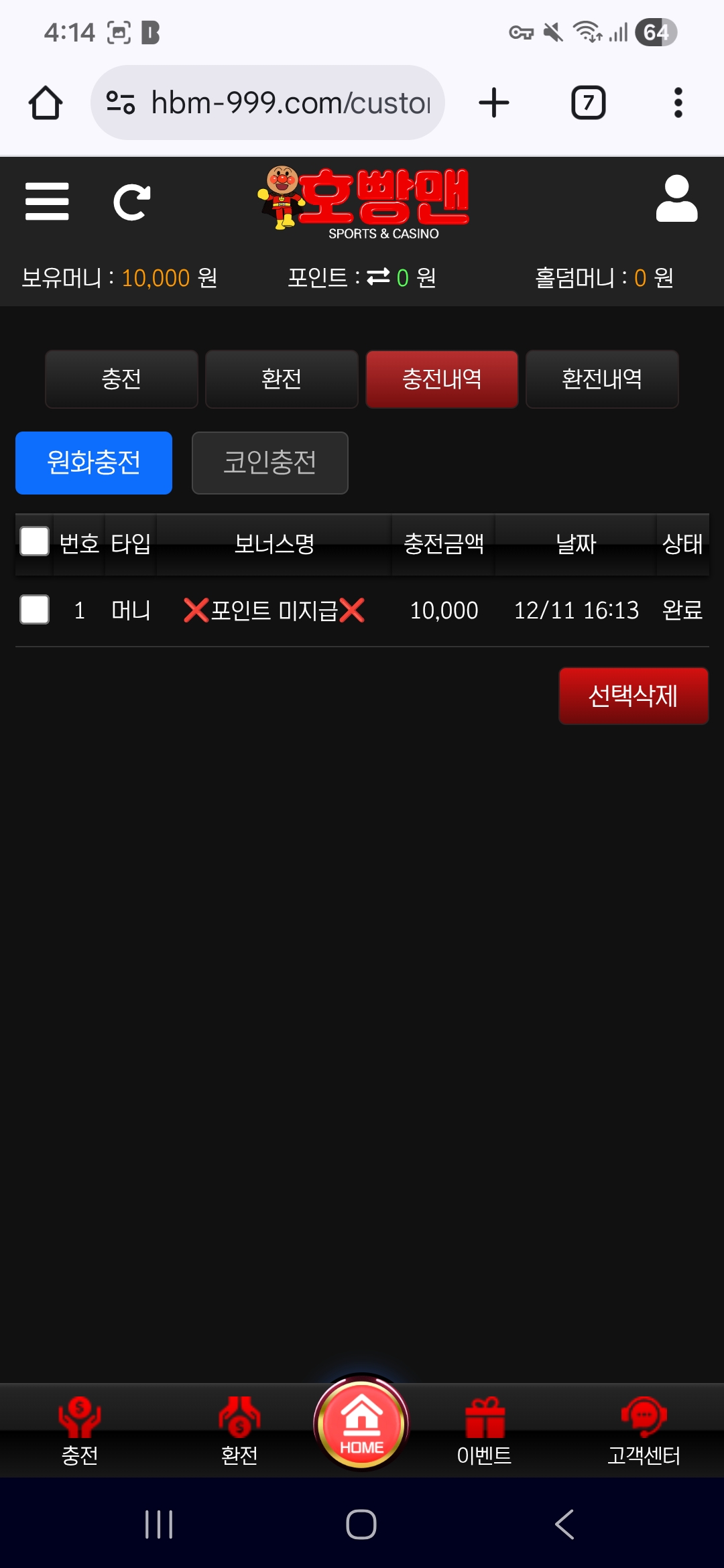Image resolution: width=724 pixels, height=1568 pixels.
Task: Open the hamburger side menu
Action: coord(47,201)
